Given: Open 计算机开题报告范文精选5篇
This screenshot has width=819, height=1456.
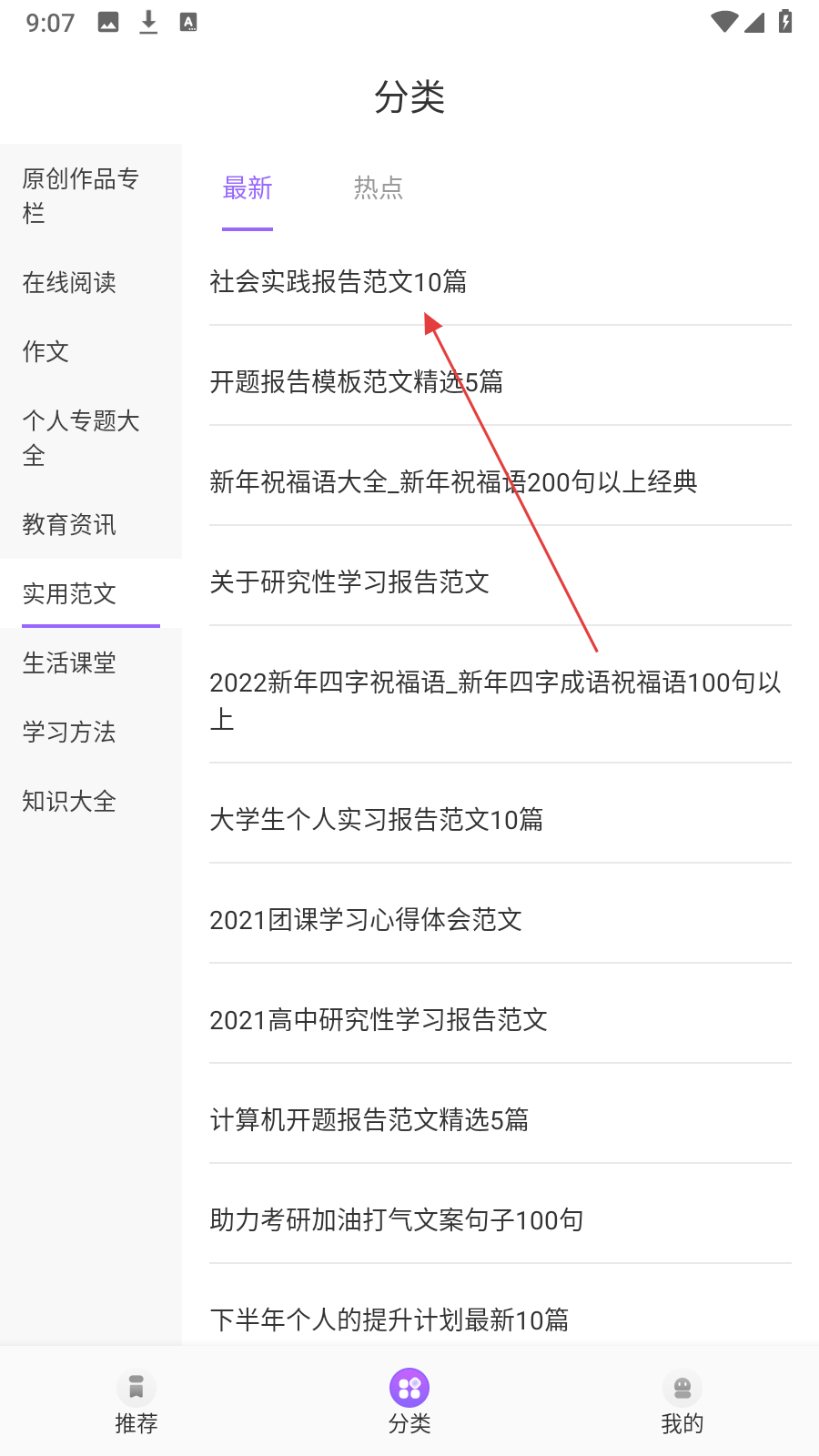Looking at the screenshot, I should pyautogui.click(x=369, y=1120).
